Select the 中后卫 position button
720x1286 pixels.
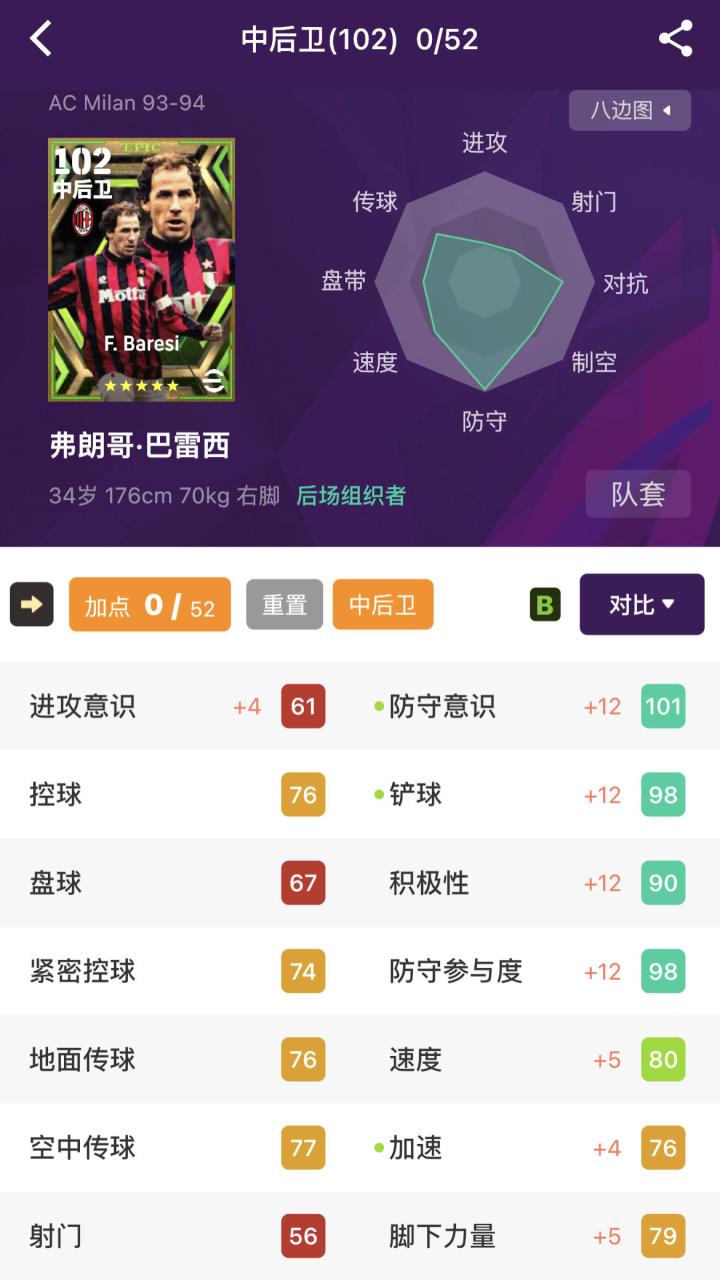coord(383,605)
